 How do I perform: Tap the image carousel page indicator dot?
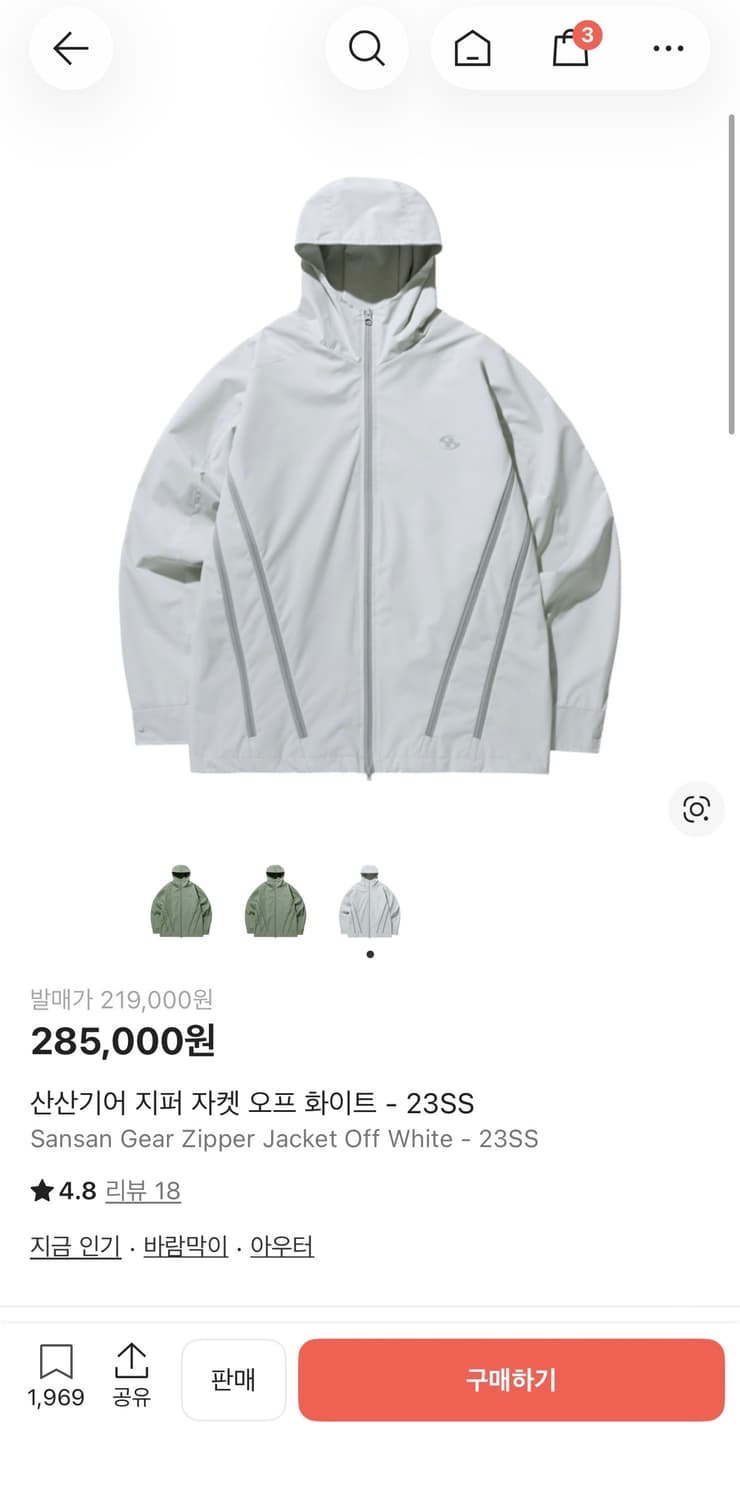click(x=370, y=954)
